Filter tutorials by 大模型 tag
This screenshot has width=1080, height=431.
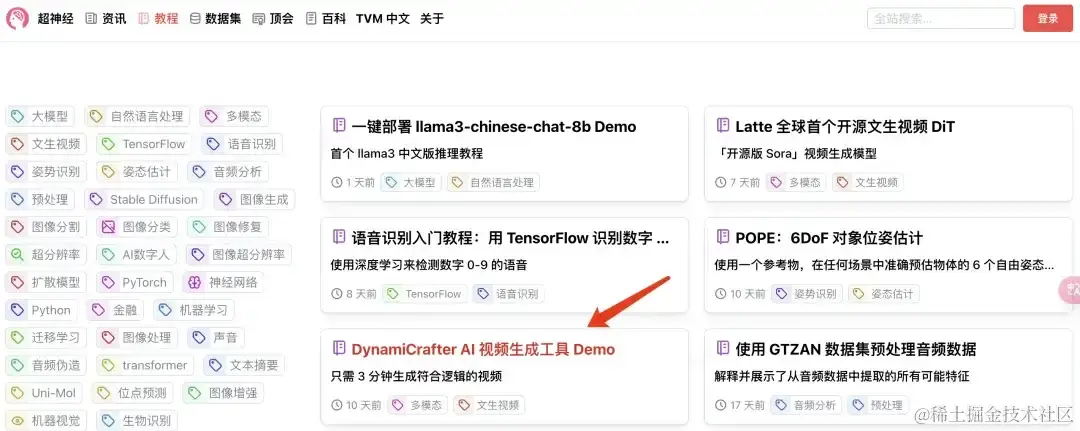coord(40,116)
